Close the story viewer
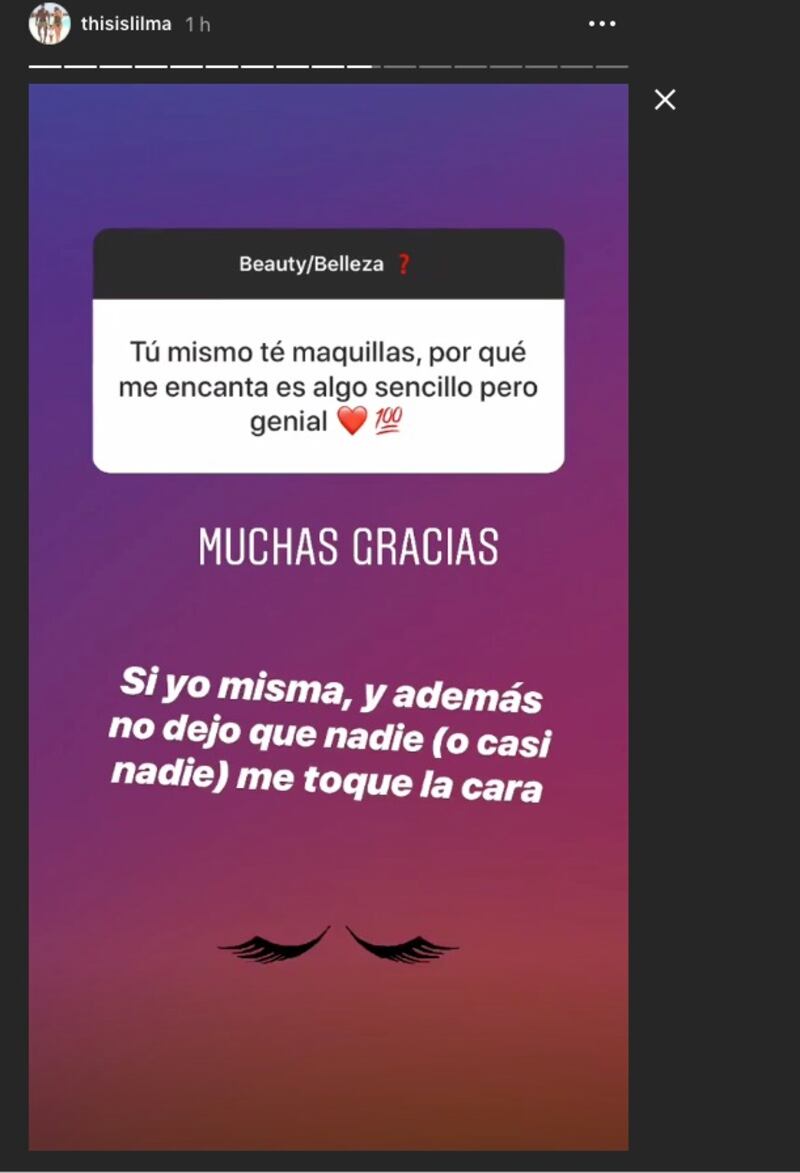Viewport: 800px width, 1173px height. [665, 99]
